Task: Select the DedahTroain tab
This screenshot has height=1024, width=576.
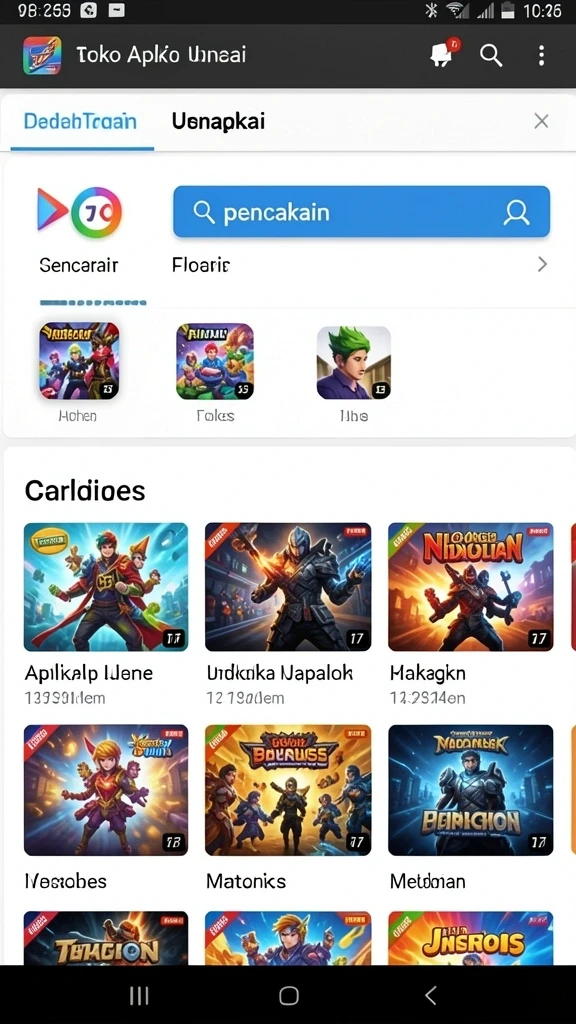Action: [80, 121]
